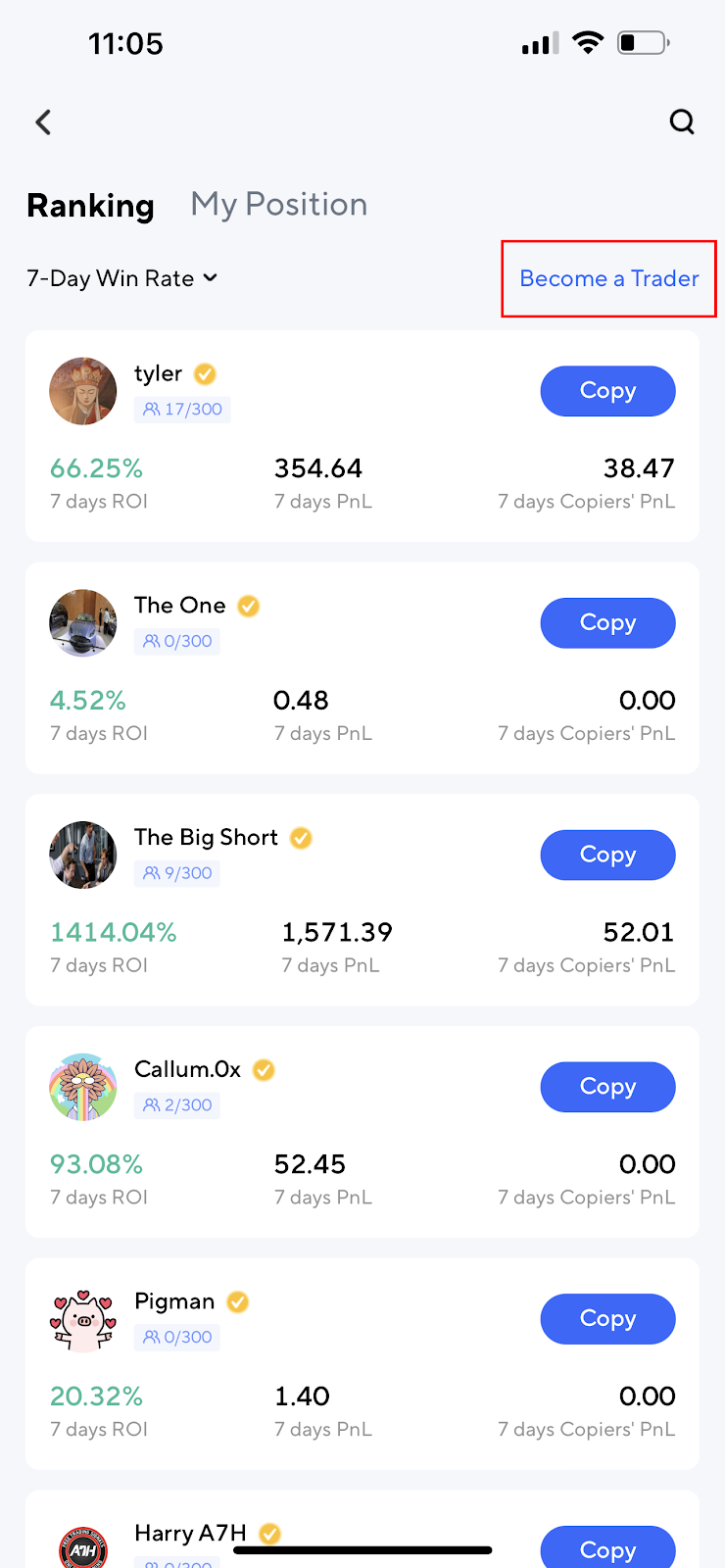Open the search icon
This screenshot has height=1568, width=725.
pos(682,122)
